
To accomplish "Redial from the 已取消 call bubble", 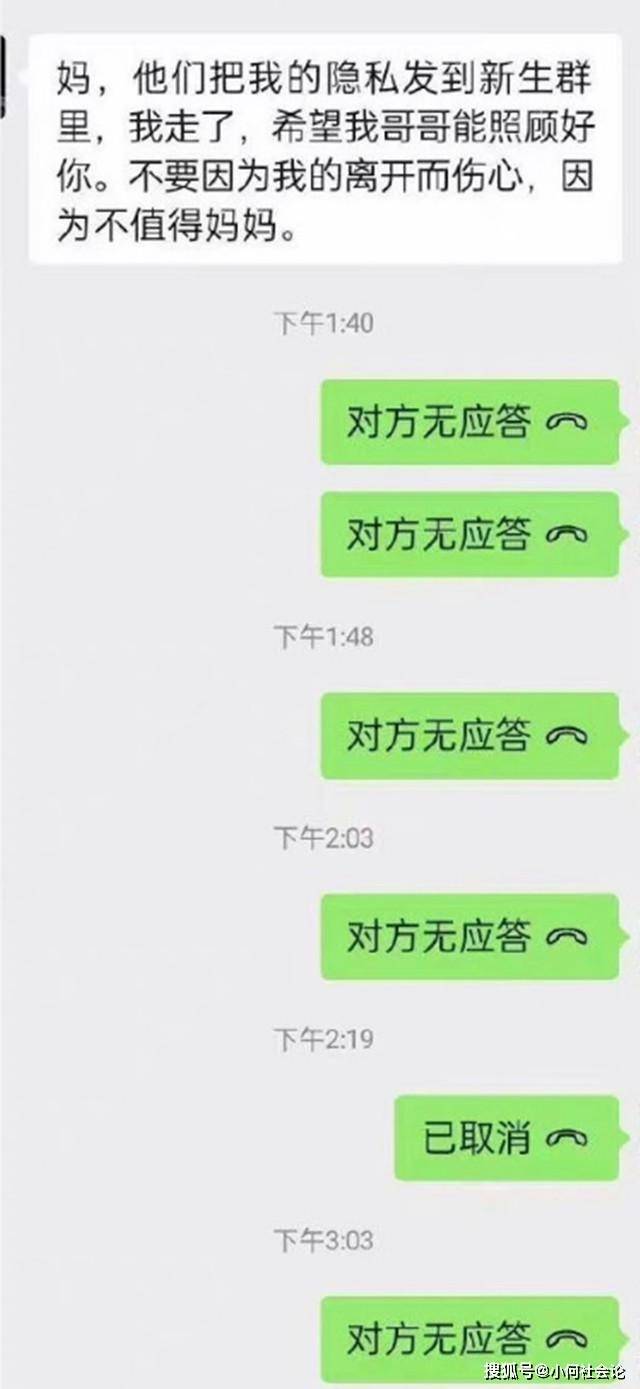I will [506, 1138].
